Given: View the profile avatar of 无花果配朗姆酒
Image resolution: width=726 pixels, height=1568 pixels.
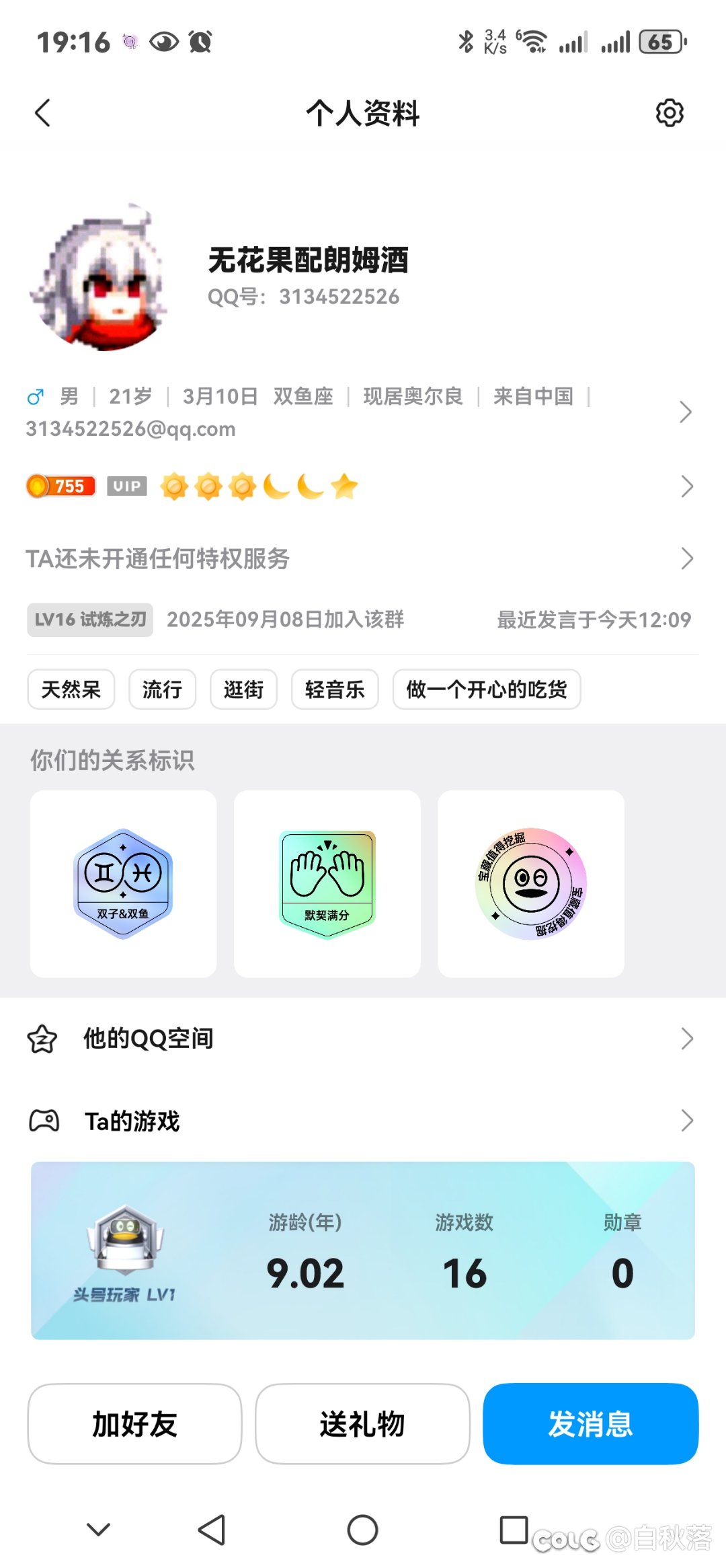Looking at the screenshot, I should point(98,278).
